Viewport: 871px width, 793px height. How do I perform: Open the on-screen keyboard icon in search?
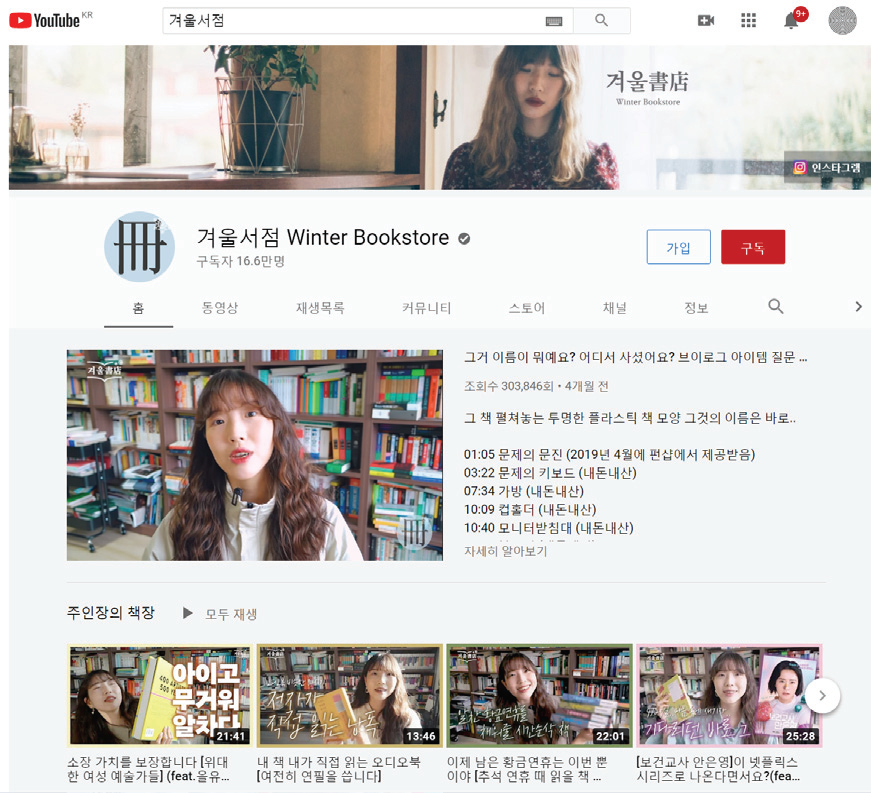(554, 21)
